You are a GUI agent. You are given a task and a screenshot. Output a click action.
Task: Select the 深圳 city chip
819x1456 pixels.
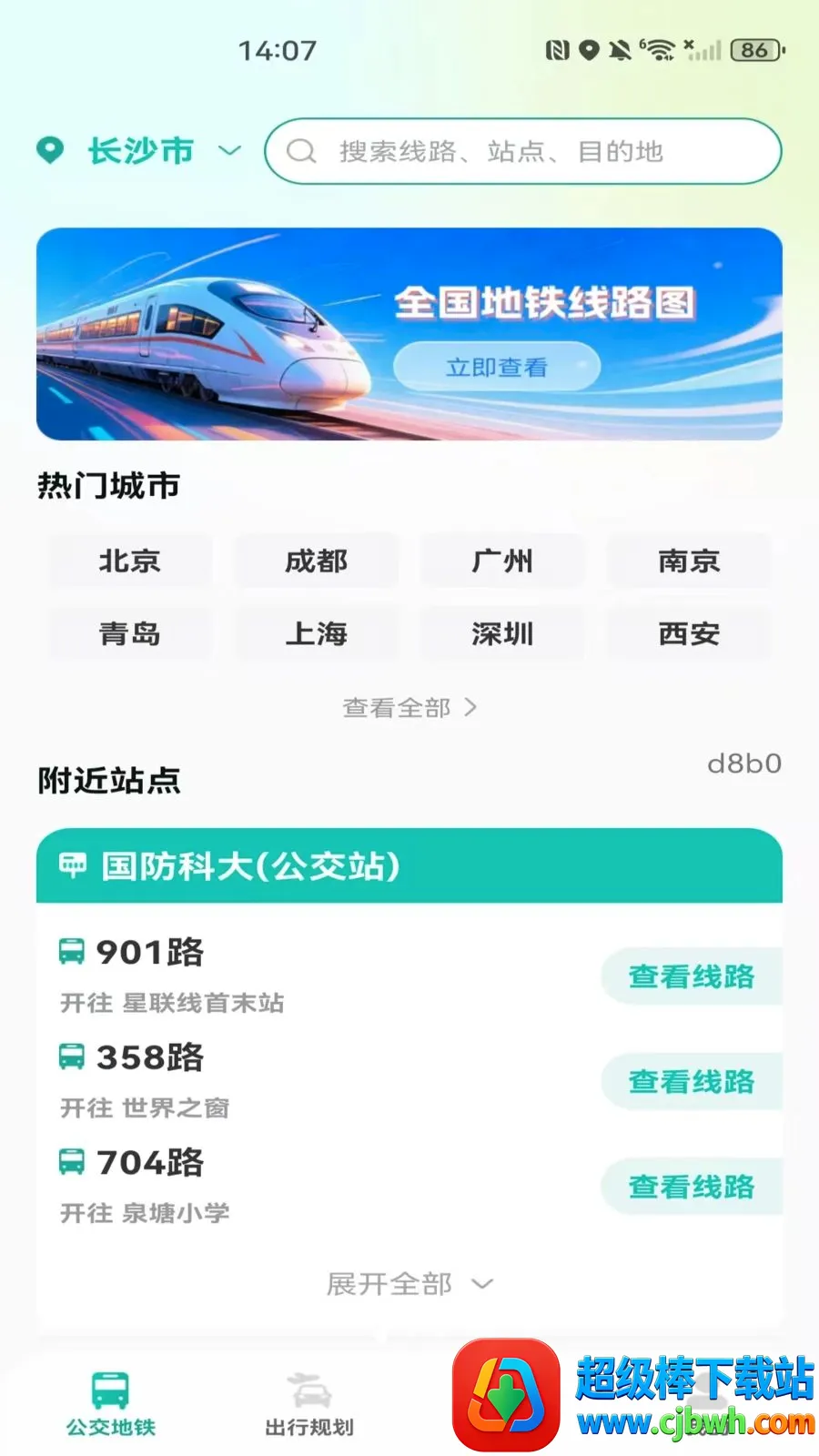502,633
